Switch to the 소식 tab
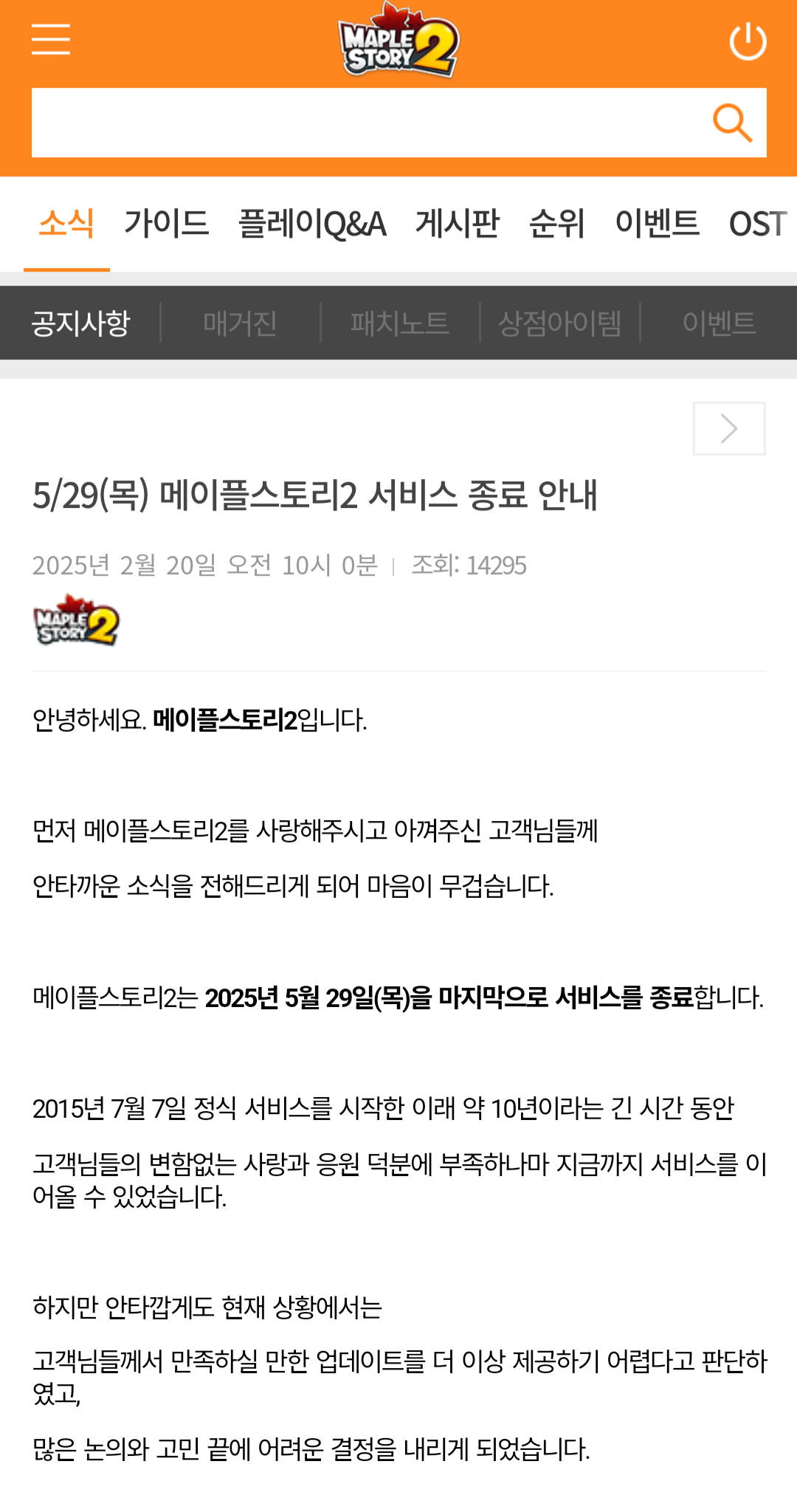 (x=66, y=223)
